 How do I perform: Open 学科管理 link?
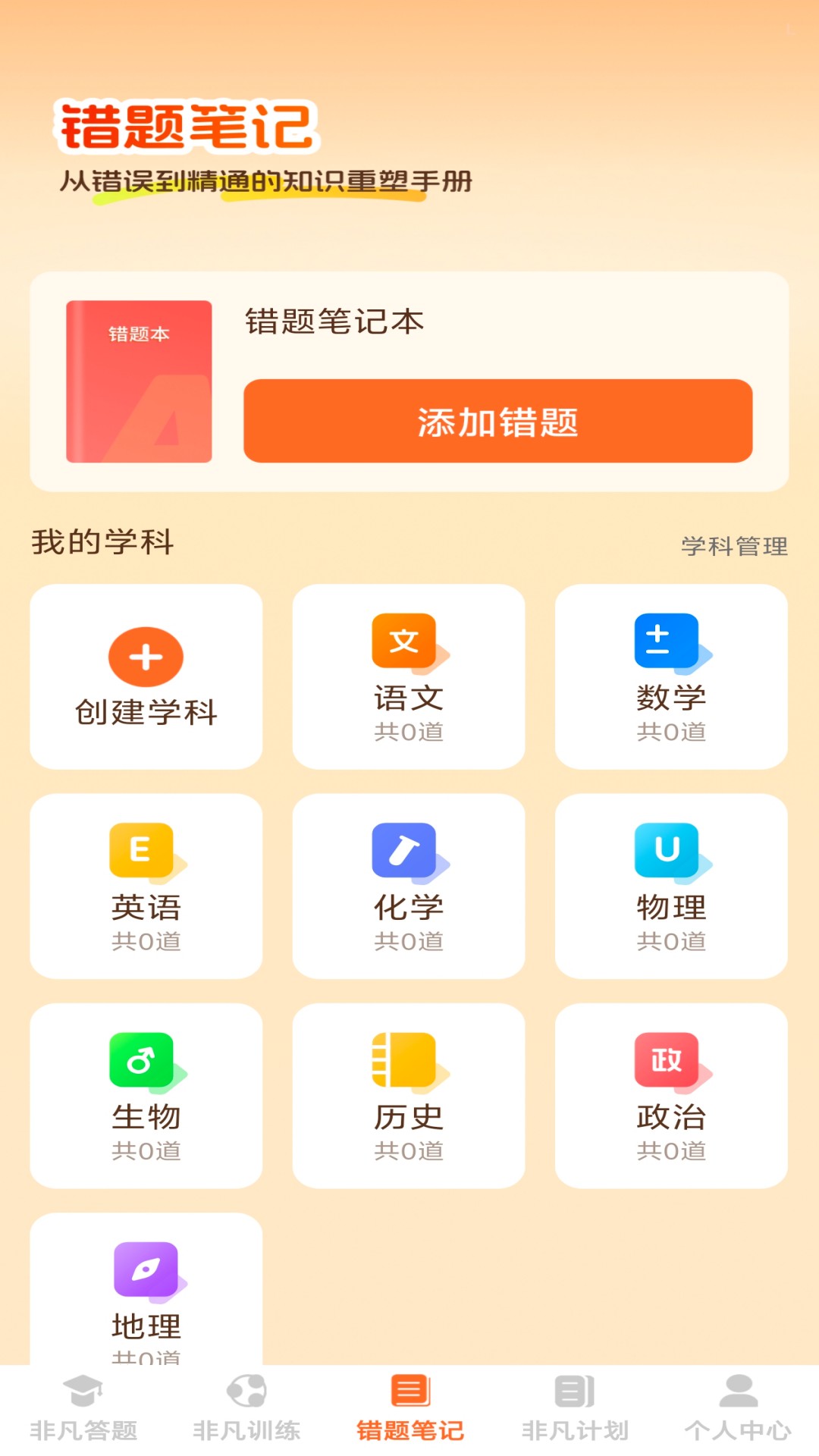coord(734,546)
